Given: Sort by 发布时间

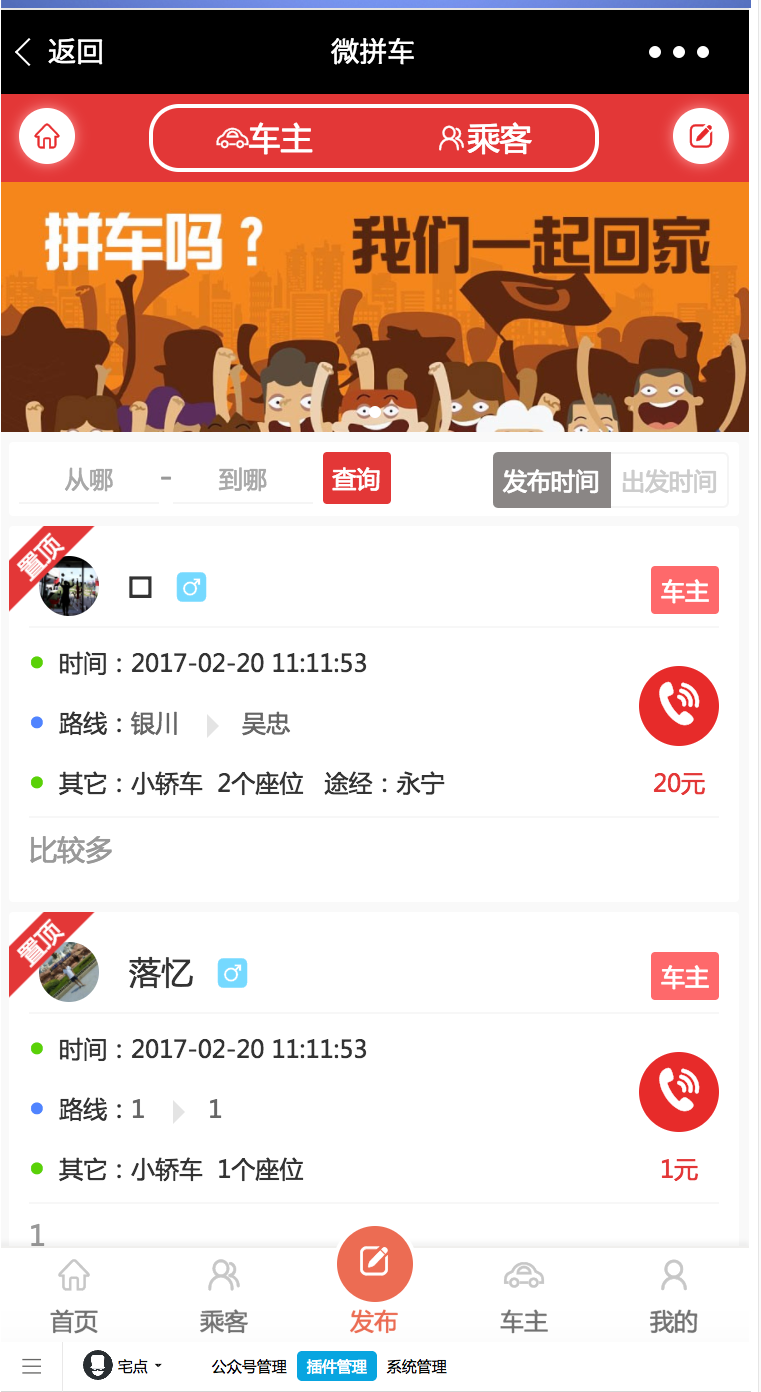Looking at the screenshot, I should click(551, 481).
